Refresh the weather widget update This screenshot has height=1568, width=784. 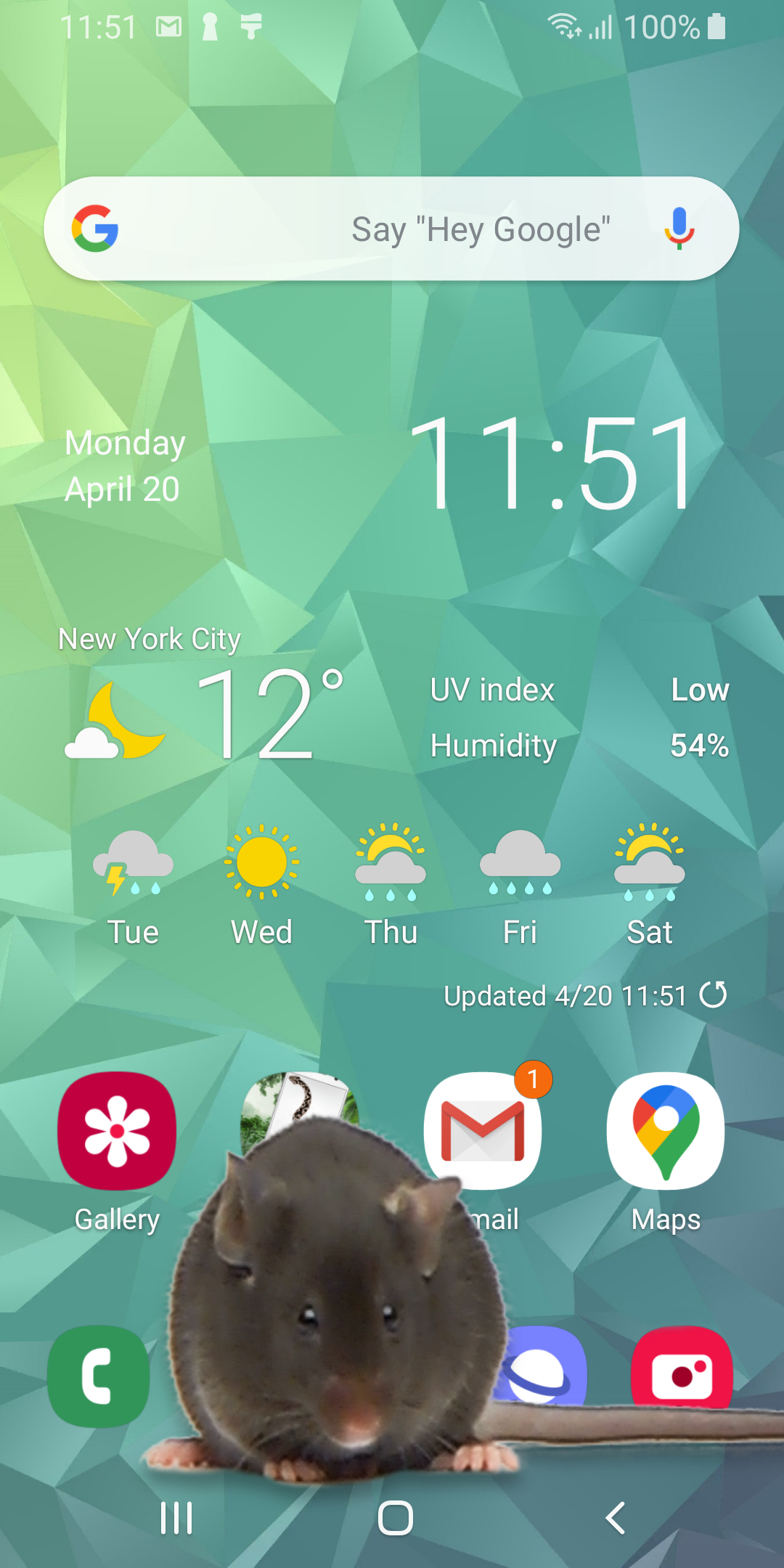(713, 995)
